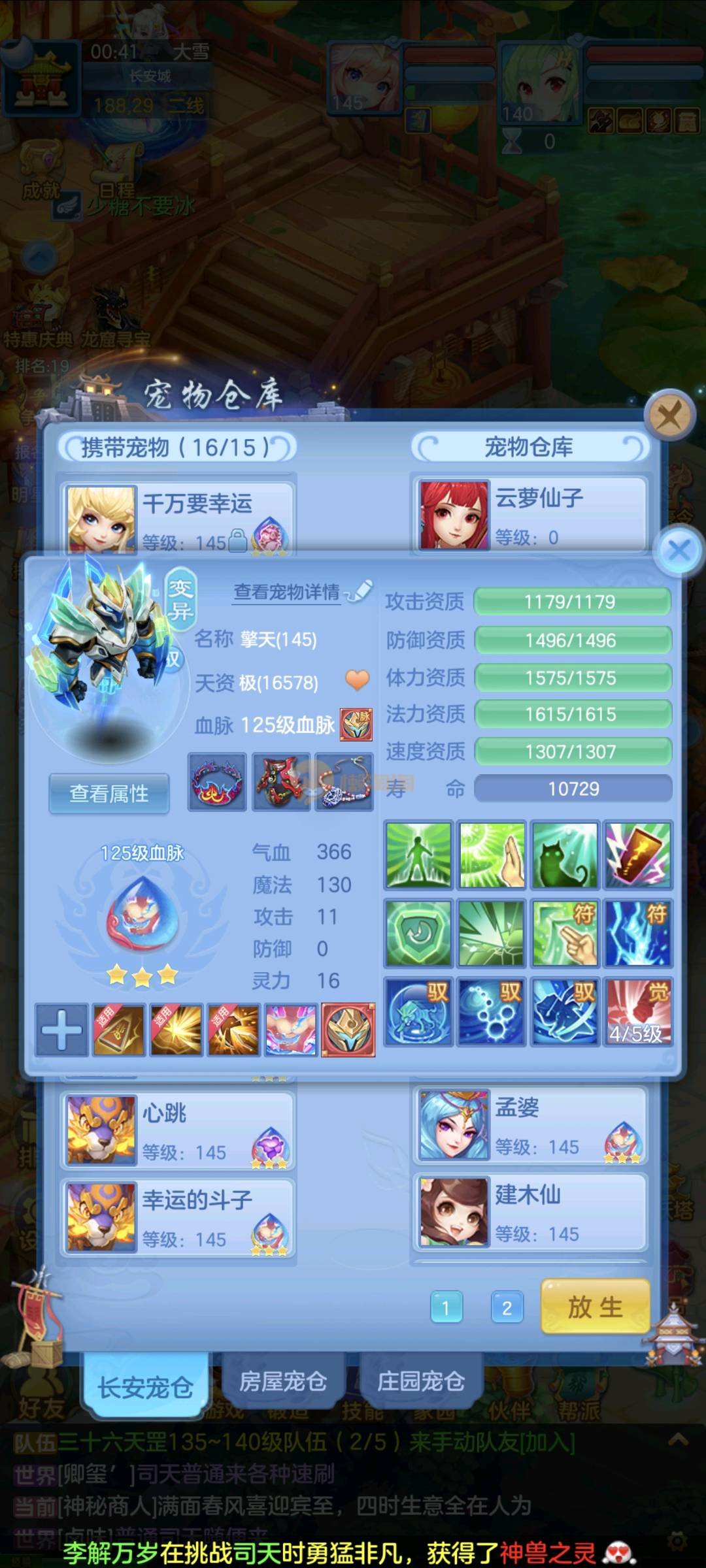Select the pet 幸运的斗子
706x1568 pixels.
(x=178, y=1218)
